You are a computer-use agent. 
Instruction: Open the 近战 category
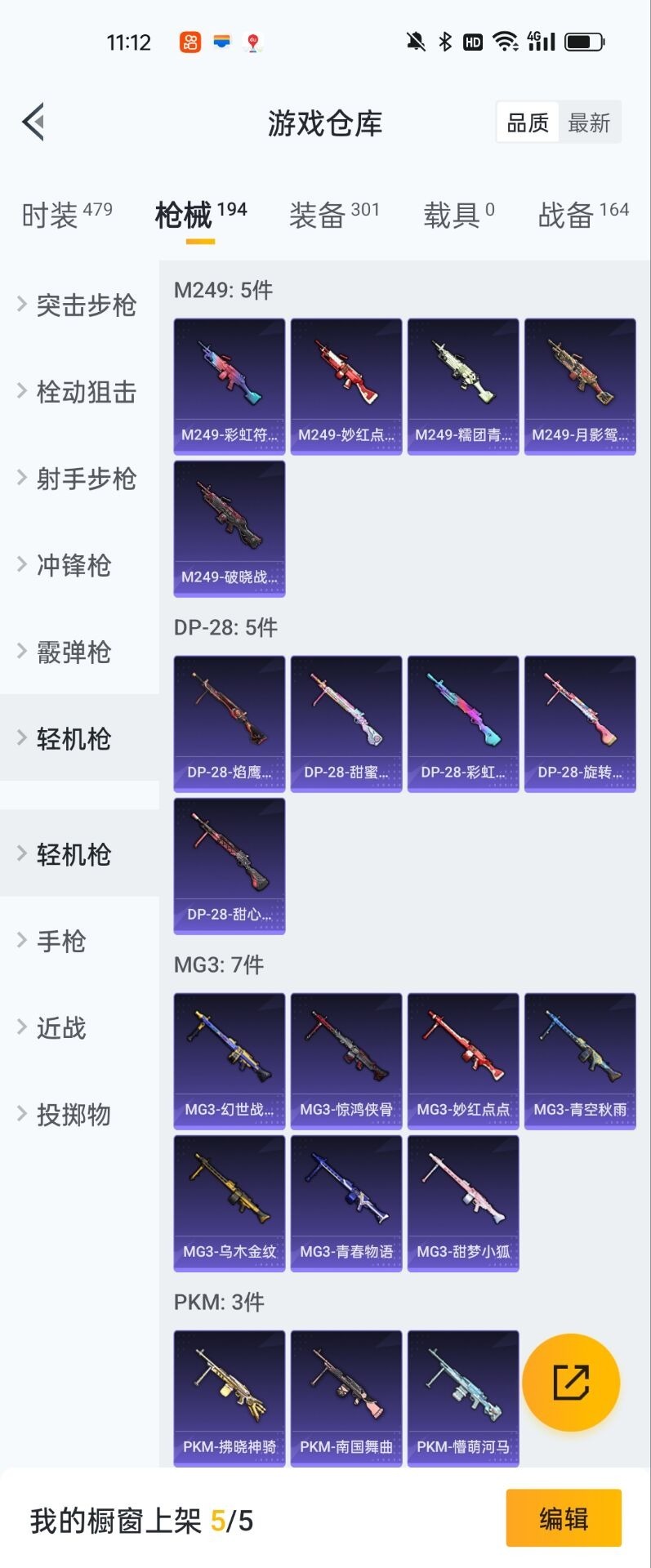[x=61, y=1027]
